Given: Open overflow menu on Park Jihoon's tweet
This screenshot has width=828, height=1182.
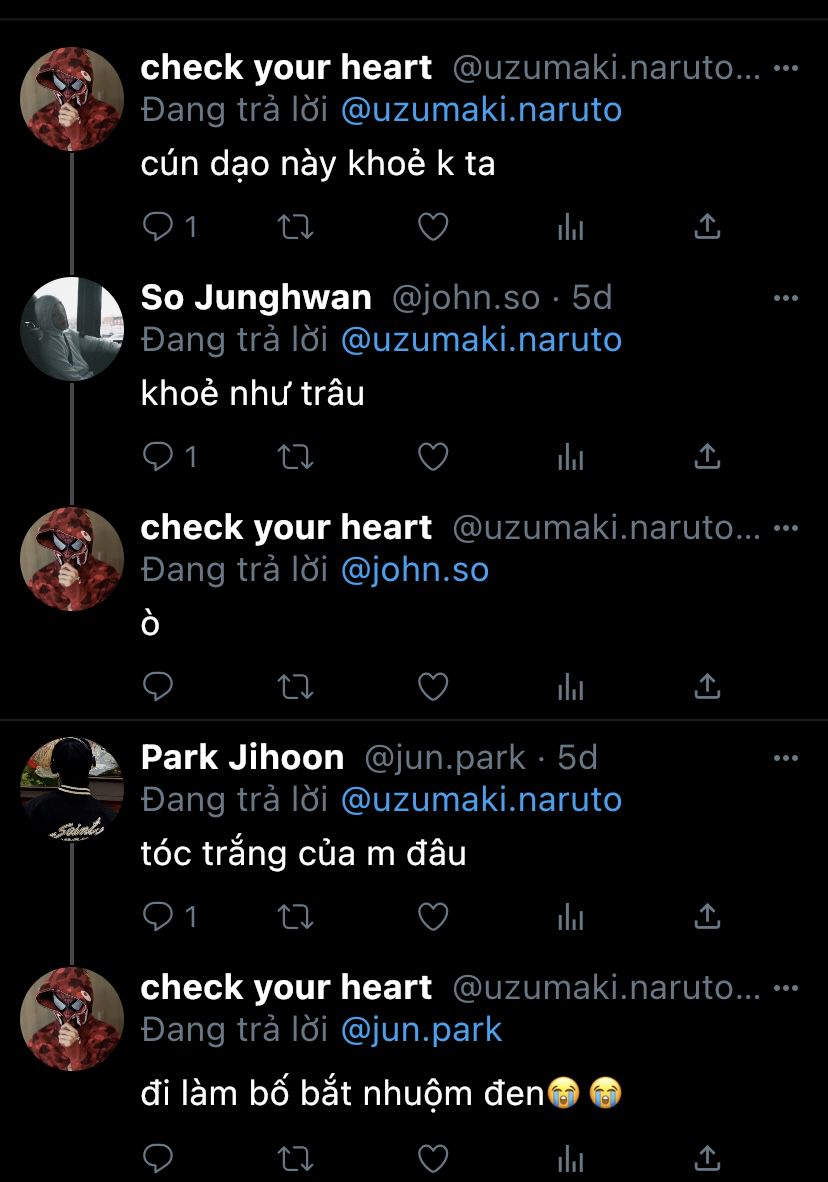Looking at the screenshot, I should click(787, 758).
